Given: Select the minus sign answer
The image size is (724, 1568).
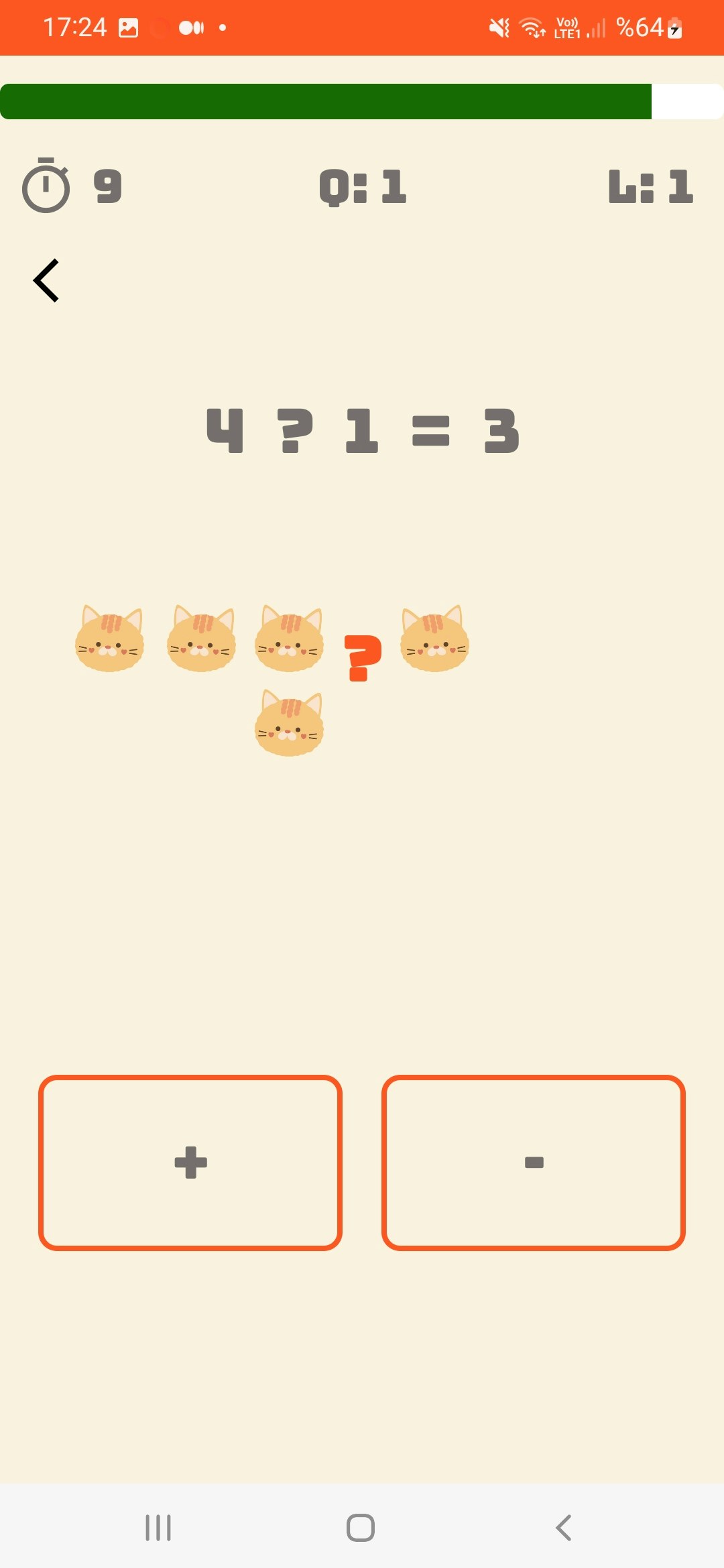Looking at the screenshot, I should [x=533, y=1163].
